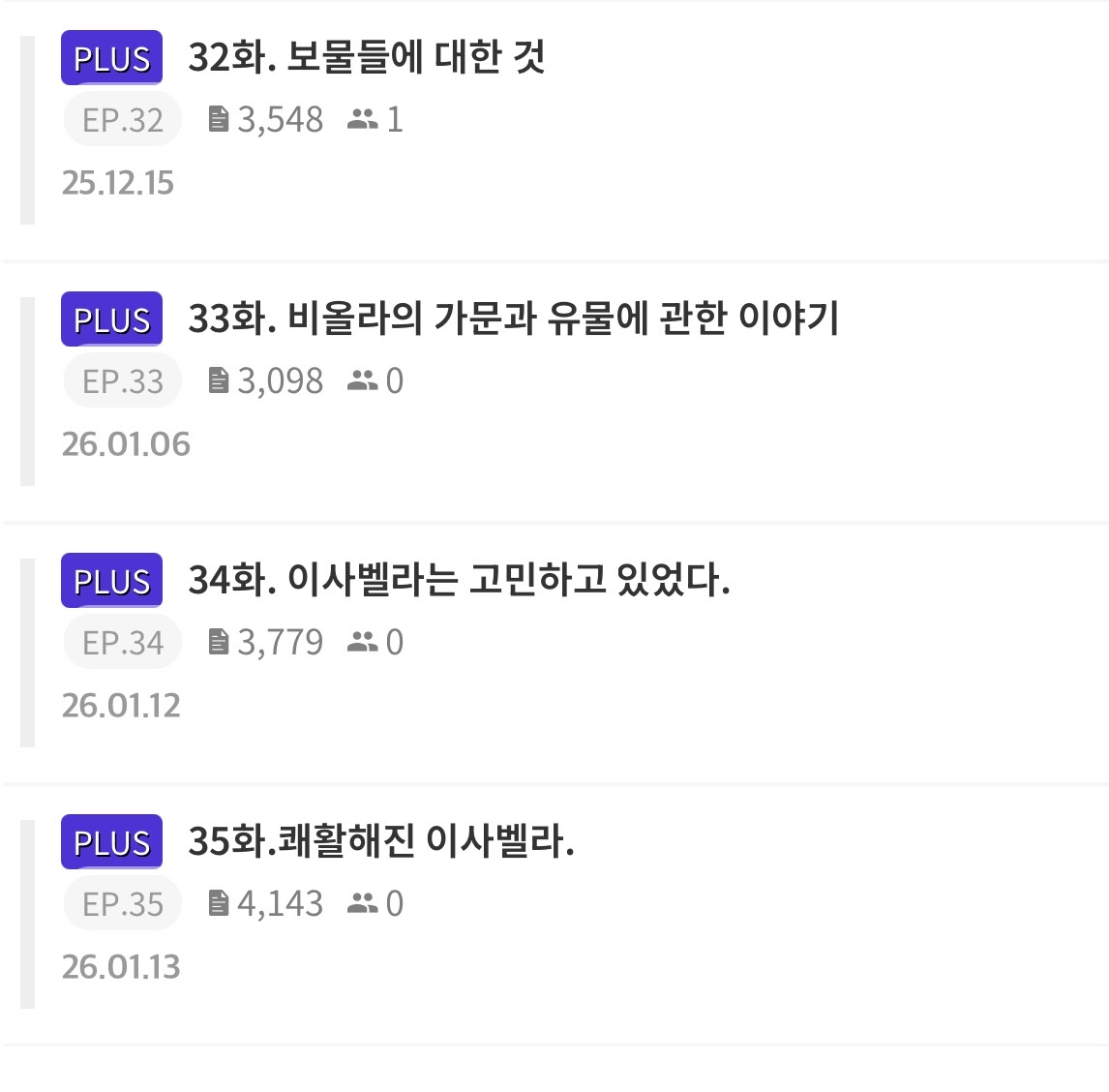Open episode 34화. 이사벨라는 고민하고 있었다.

click(458, 580)
